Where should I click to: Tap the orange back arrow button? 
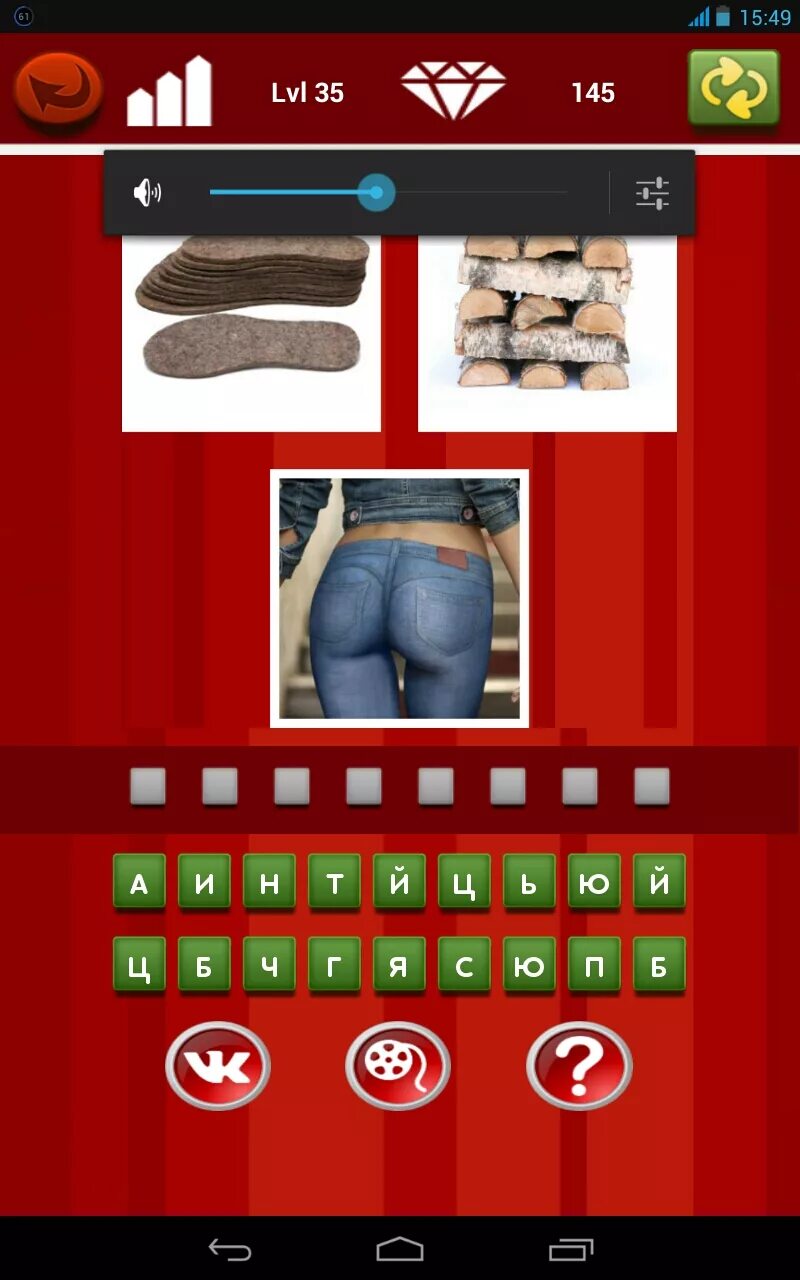pyautogui.click(x=59, y=92)
